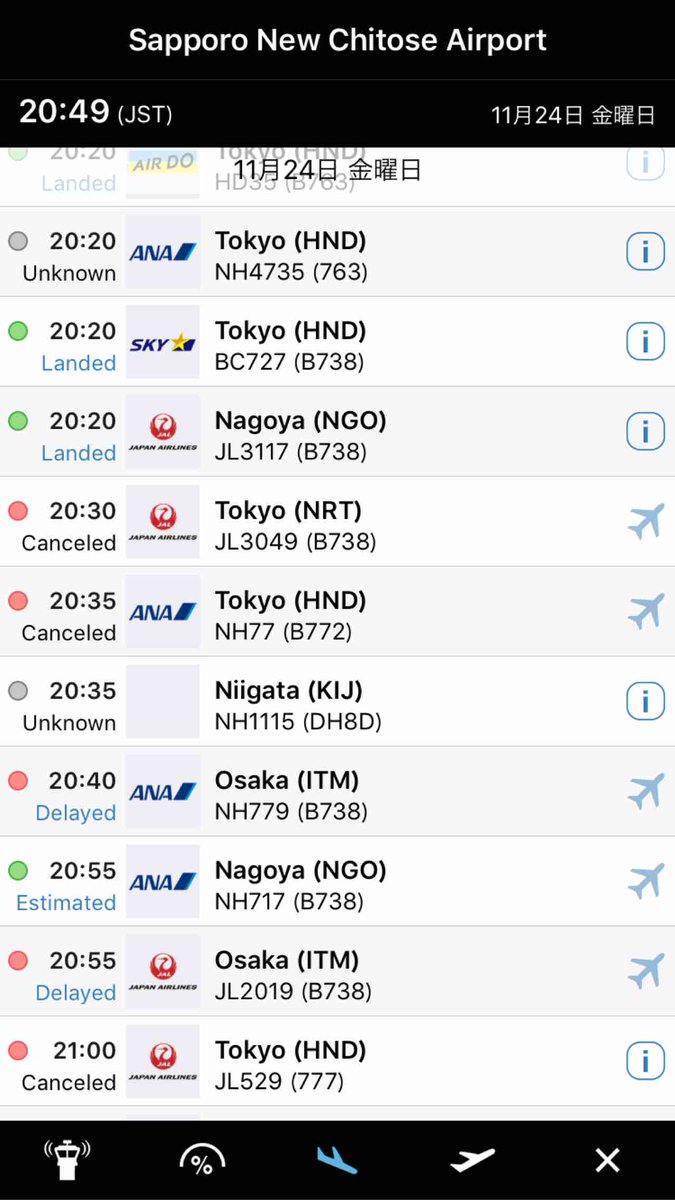
Task: Show info for flight JL3117 from Nagoya
Action: click(x=645, y=432)
